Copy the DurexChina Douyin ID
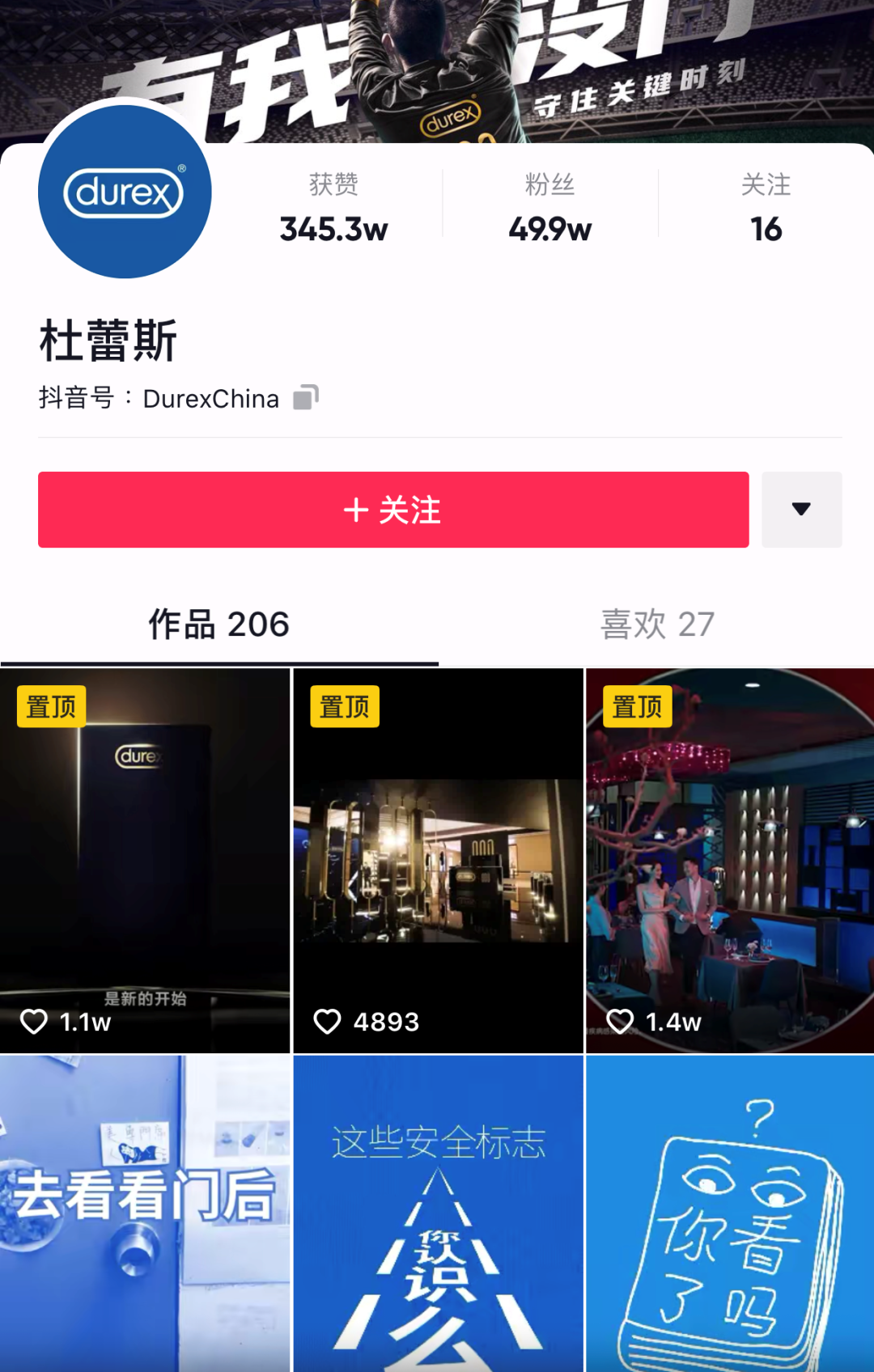 pos(305,397)
